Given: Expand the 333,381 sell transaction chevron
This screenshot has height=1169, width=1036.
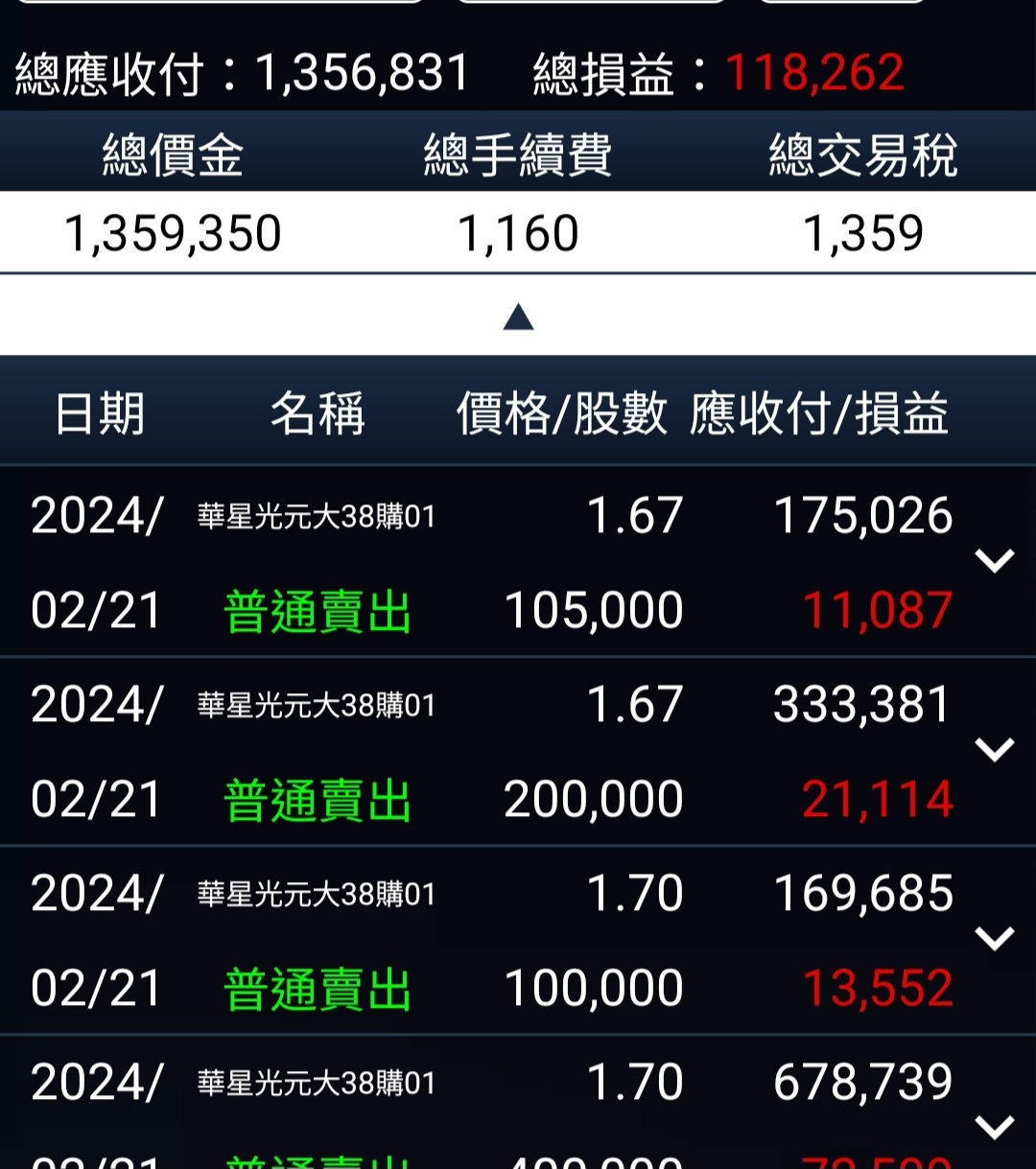Looking at the screenshot, I should click(995, 750).
